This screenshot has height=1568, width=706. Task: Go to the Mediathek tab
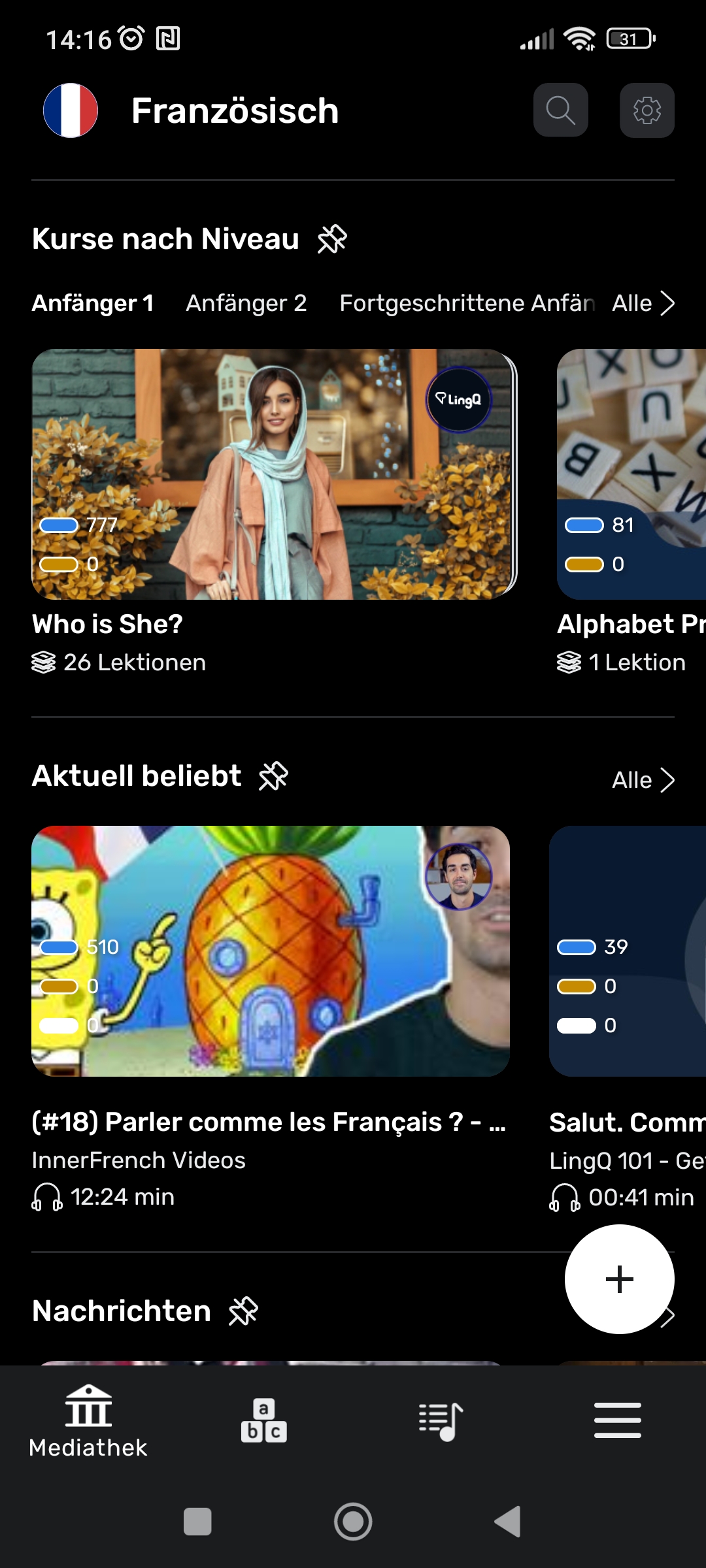(x=88, y=1422)
